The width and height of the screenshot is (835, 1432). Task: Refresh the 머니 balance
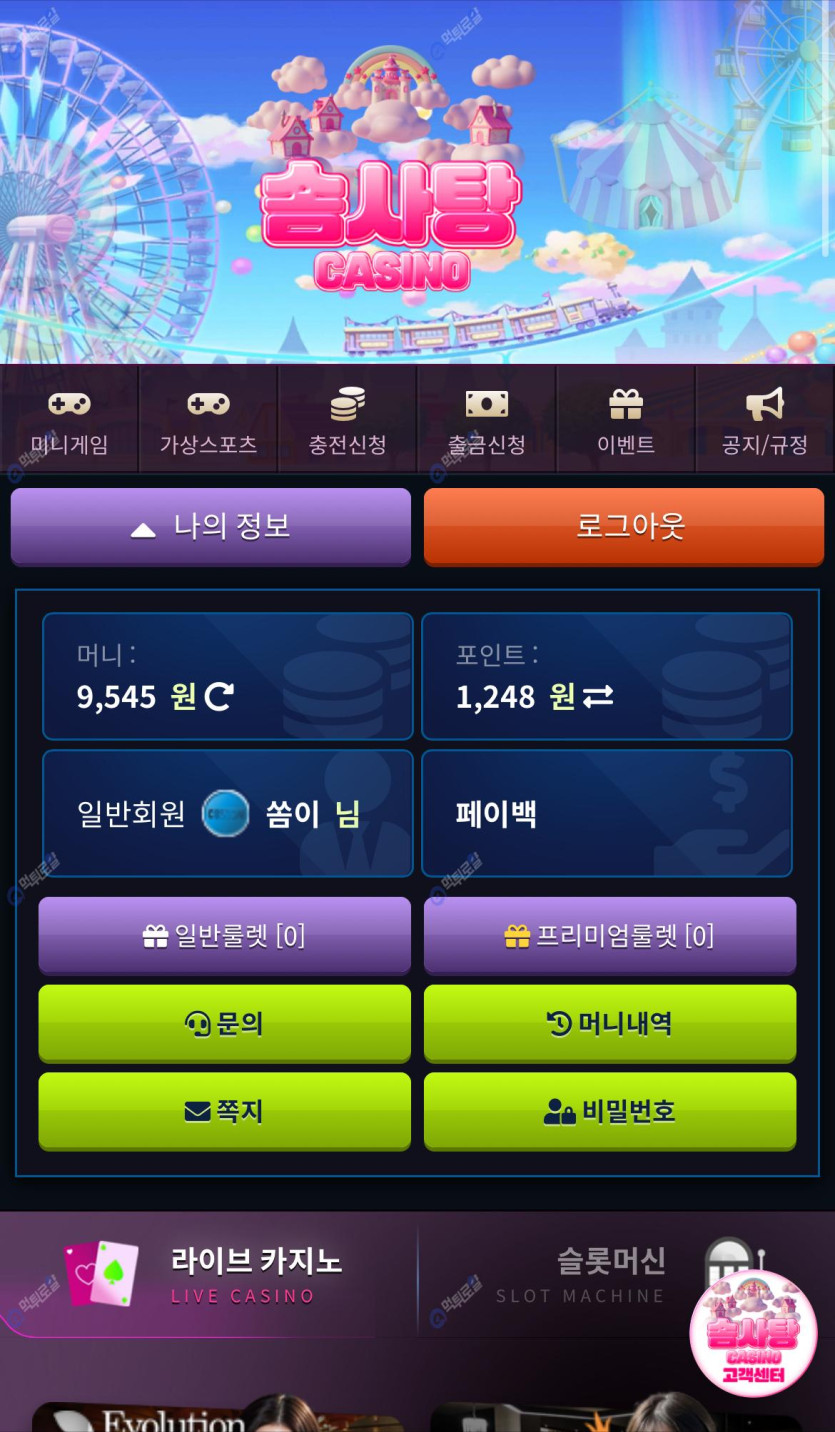coord(219,697)
